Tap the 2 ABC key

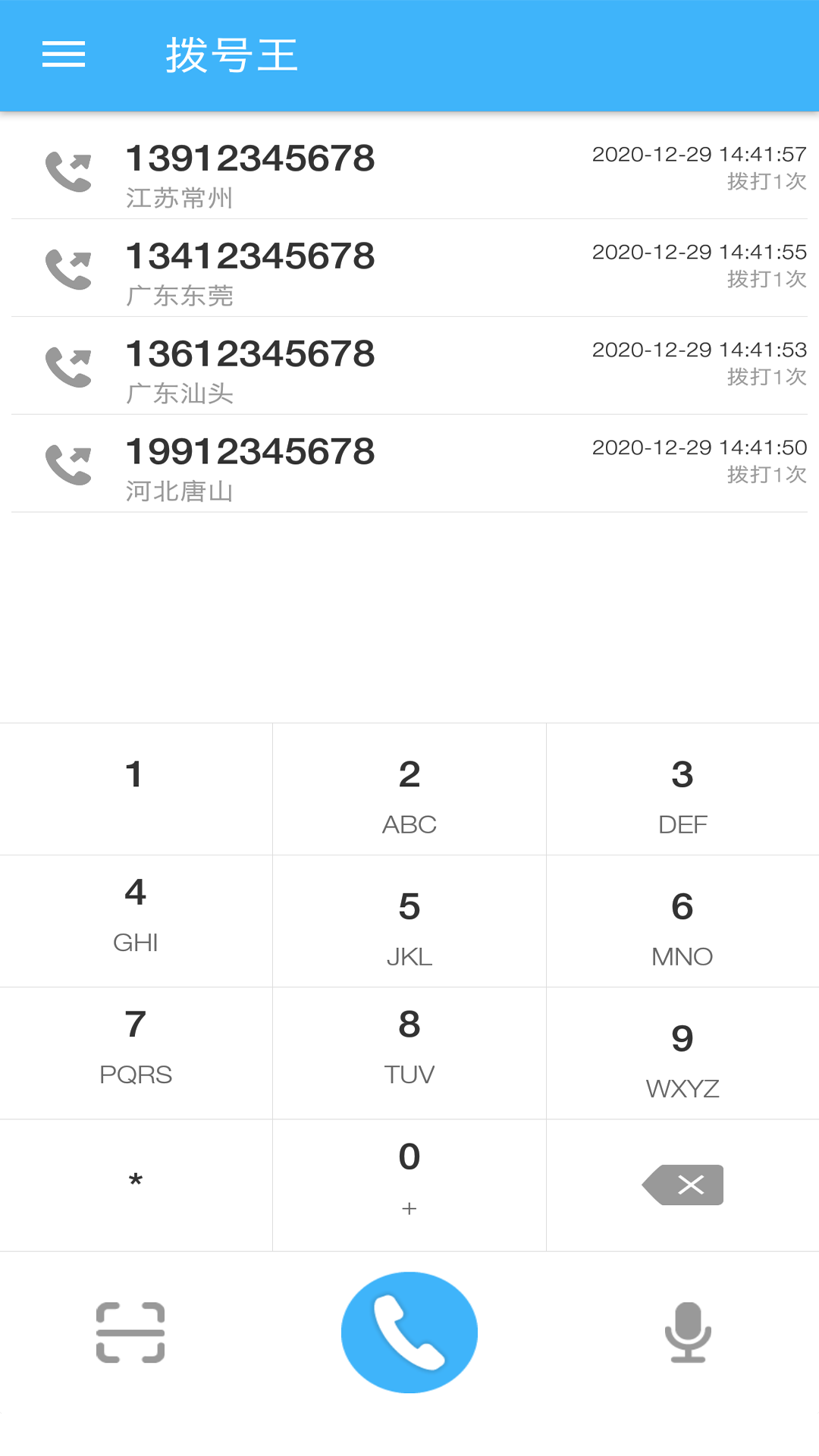[x=409, y=789]
